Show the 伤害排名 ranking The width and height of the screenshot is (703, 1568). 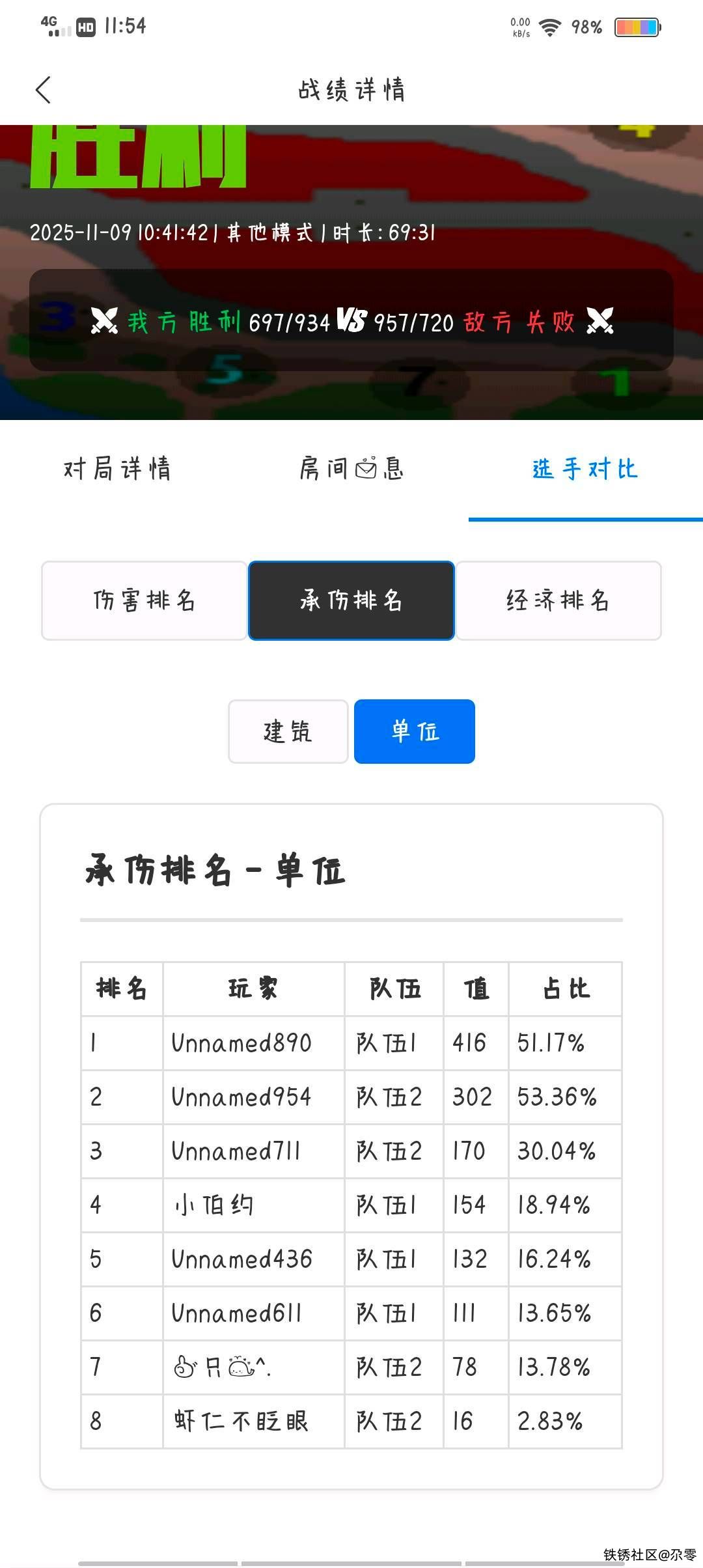coord(144,600)
